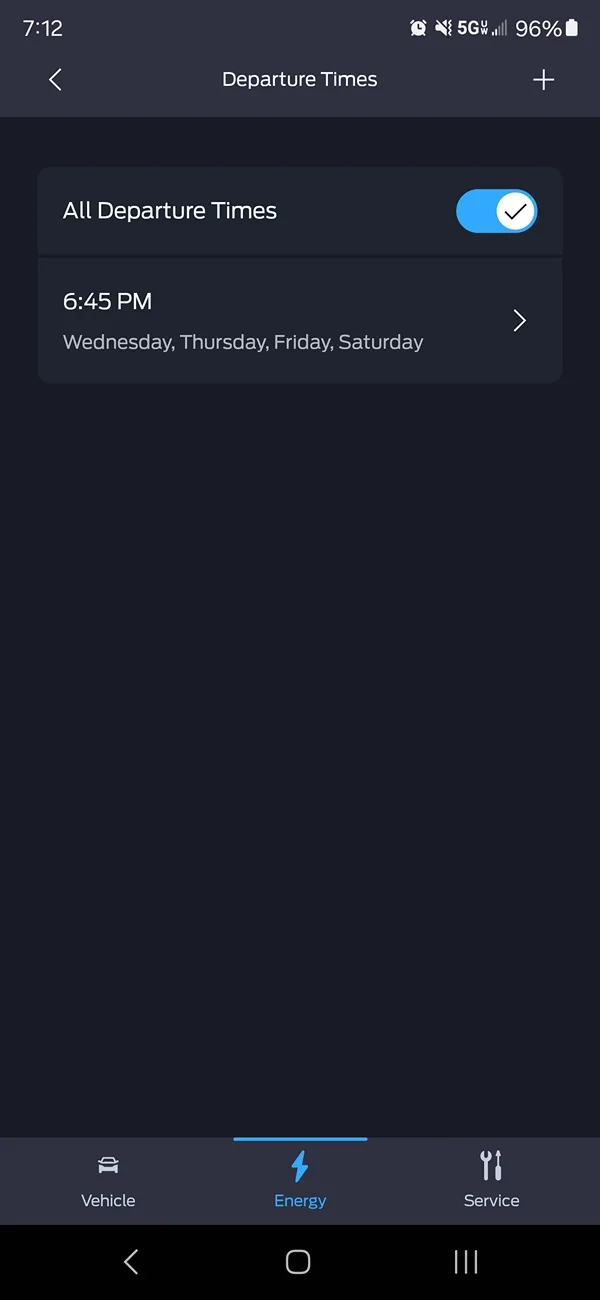Tap the system home button
This screenshot has width=600, height=1300.
tap(298, 1262)
